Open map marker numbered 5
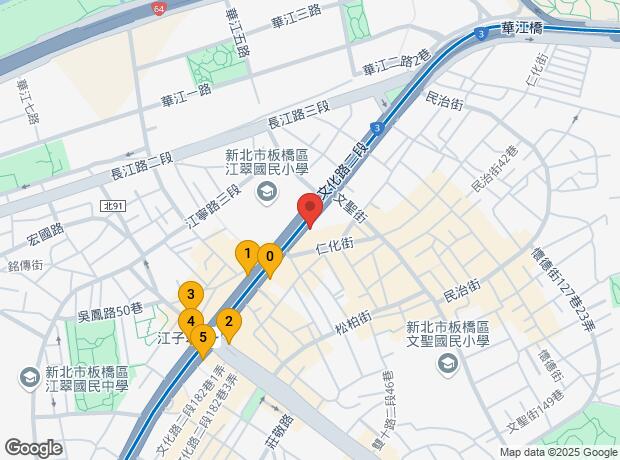Viewport: 620px width, 460px height. click(x=202, y=338)
